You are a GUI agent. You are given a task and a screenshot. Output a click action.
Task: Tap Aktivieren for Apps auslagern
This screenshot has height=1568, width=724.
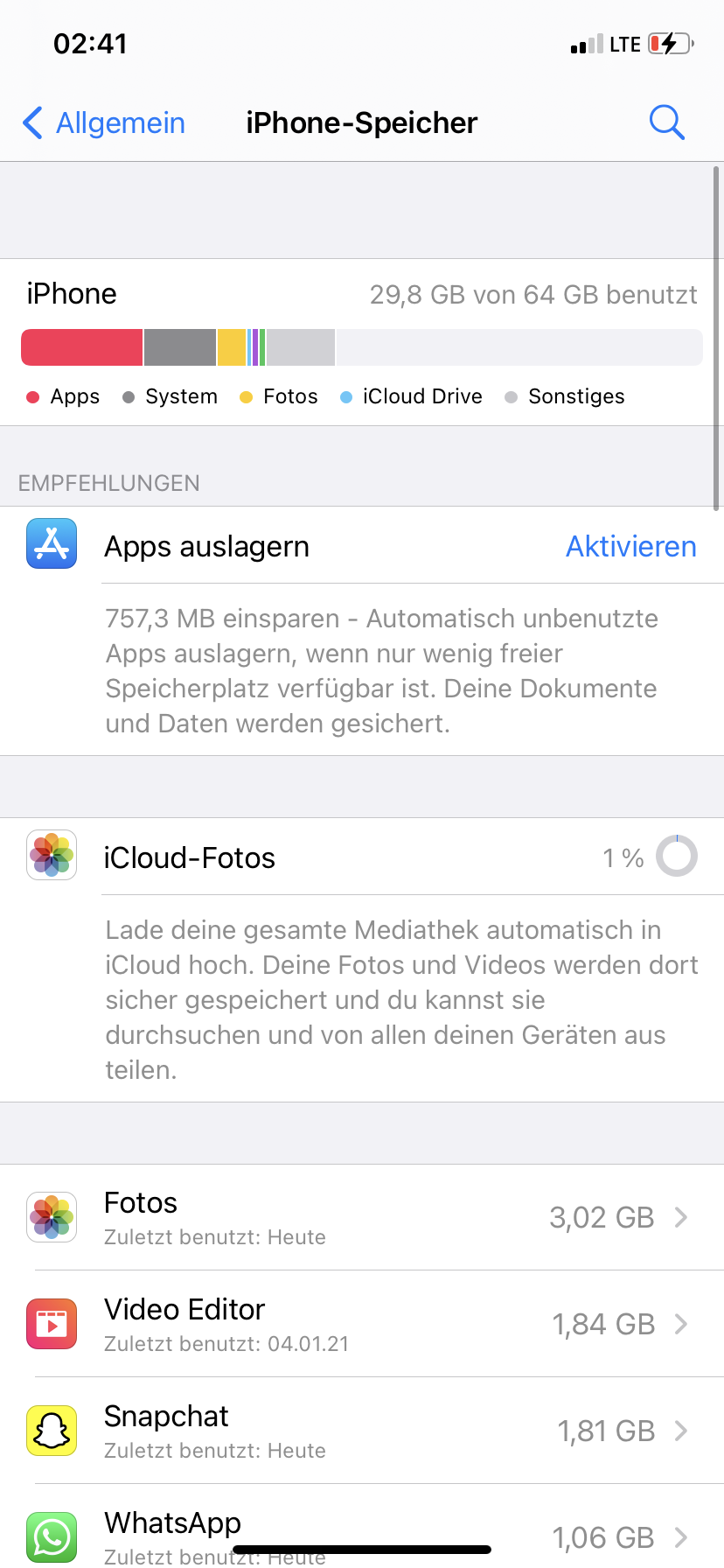630,546
